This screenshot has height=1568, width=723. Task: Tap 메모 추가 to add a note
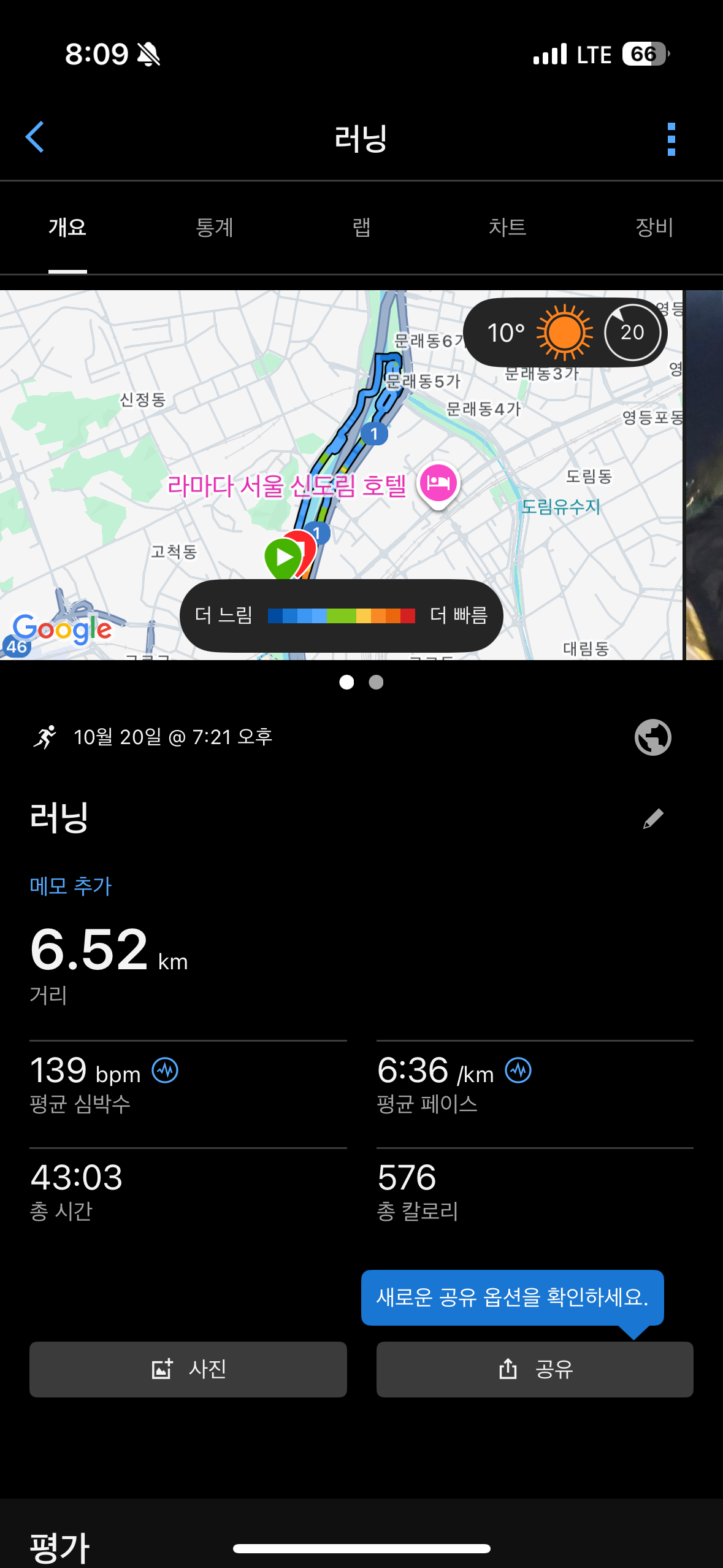(x=71, y=886)
